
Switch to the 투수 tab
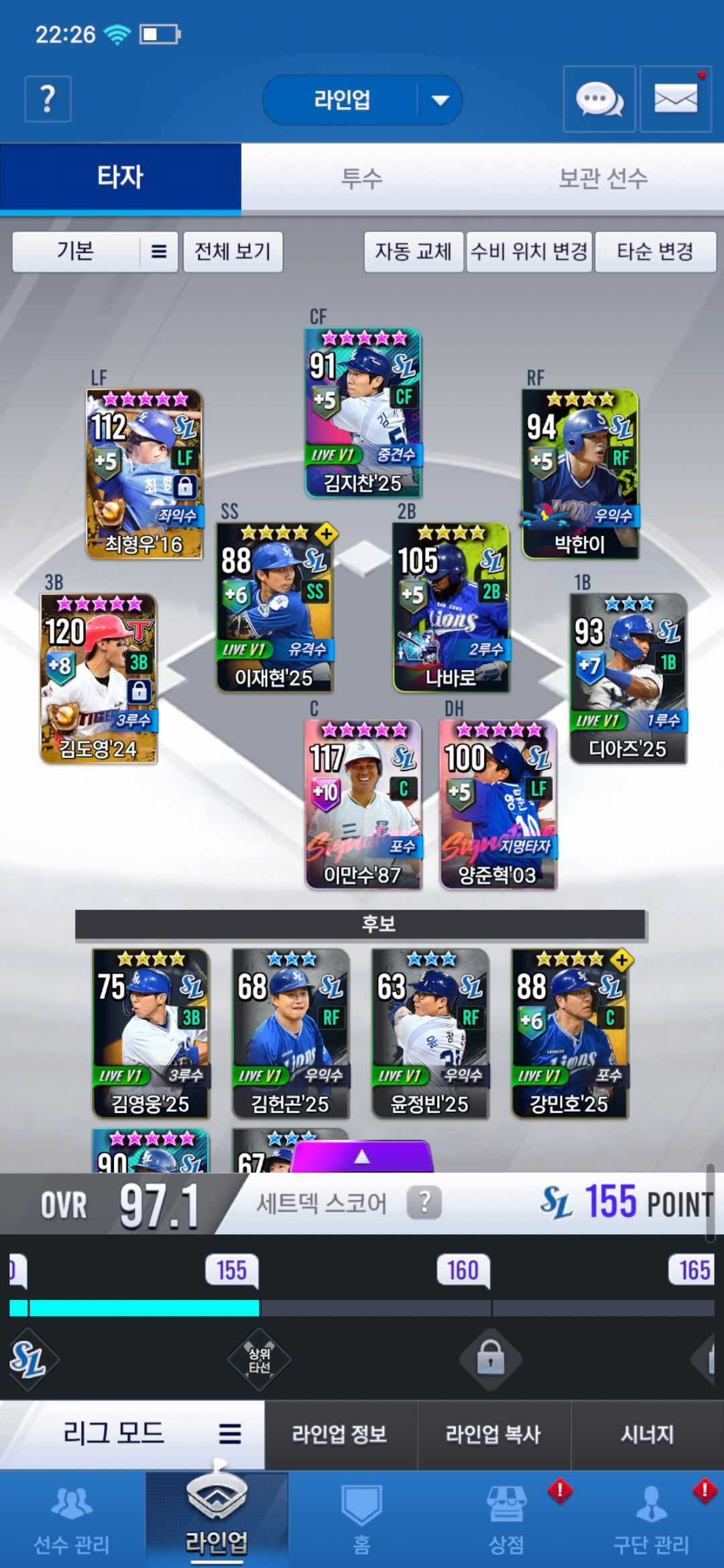362,178
